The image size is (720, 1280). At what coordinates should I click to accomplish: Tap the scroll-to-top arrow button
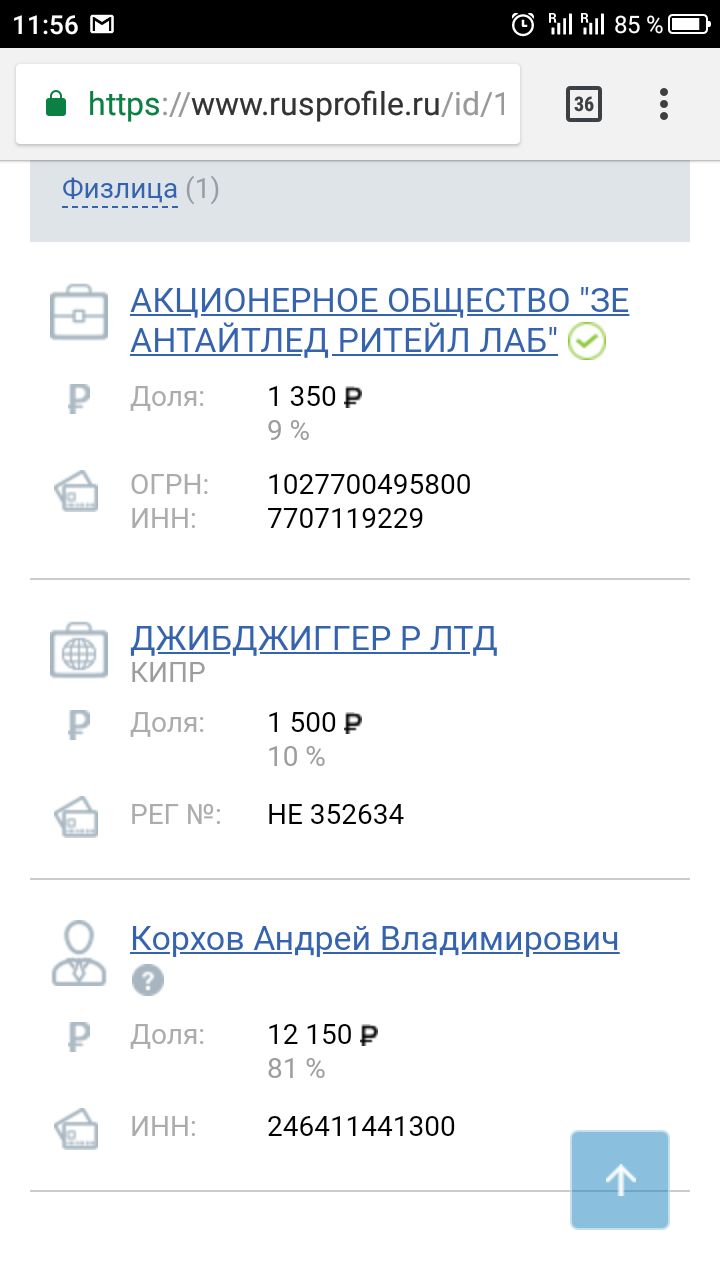click(x=620, y=1180)
